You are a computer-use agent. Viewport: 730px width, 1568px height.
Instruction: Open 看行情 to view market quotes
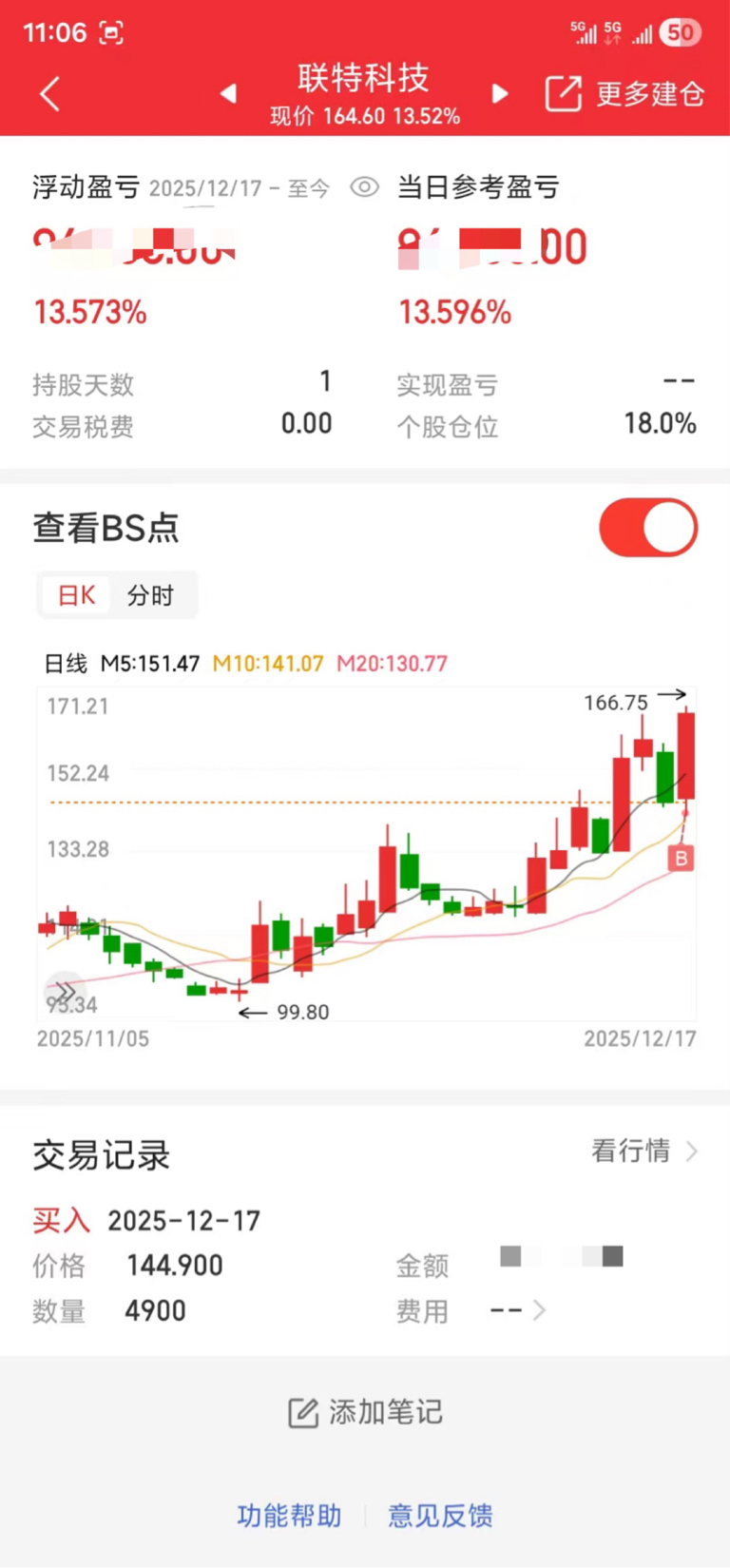click(644, 1152)
